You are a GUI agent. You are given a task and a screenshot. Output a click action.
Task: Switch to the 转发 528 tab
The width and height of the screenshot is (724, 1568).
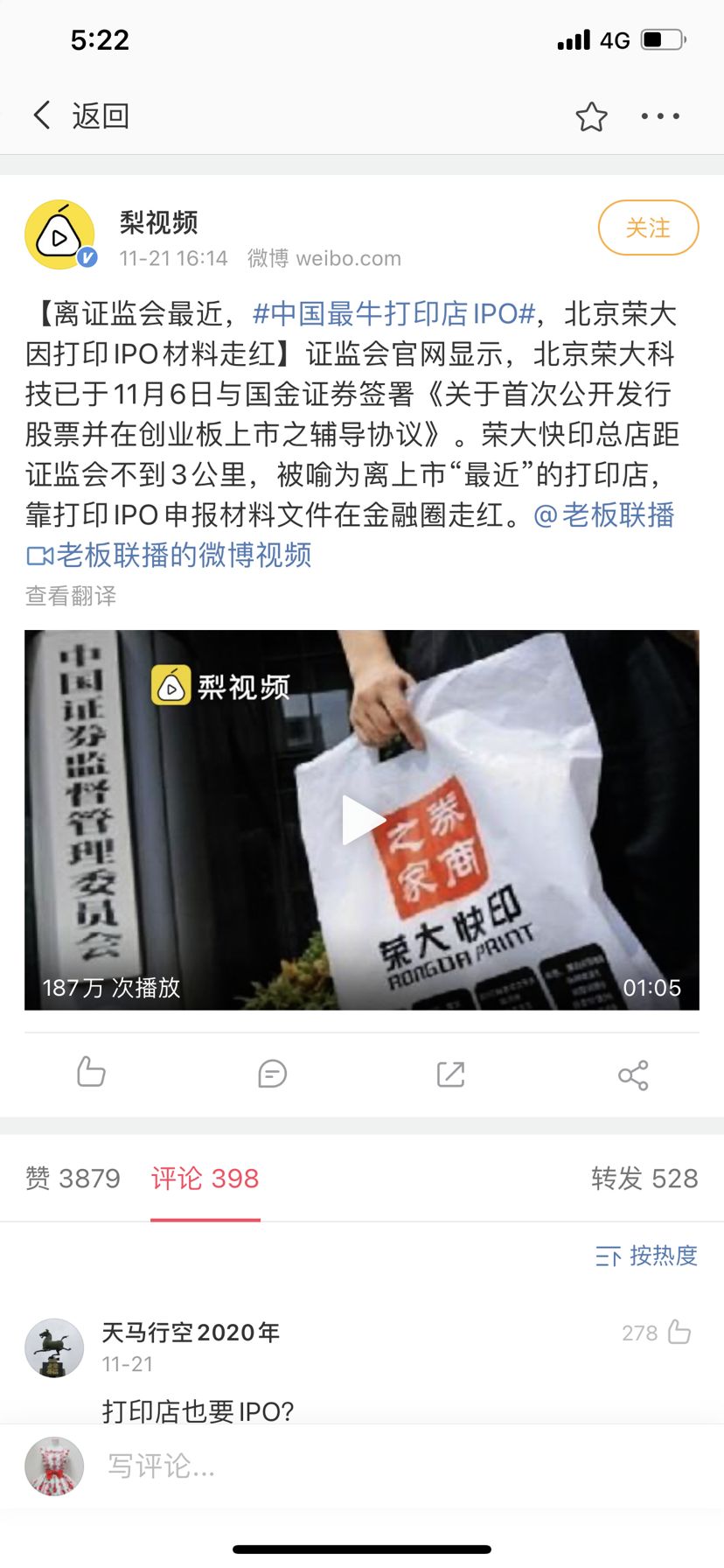pyautogui.click(x=644, y=1179)
